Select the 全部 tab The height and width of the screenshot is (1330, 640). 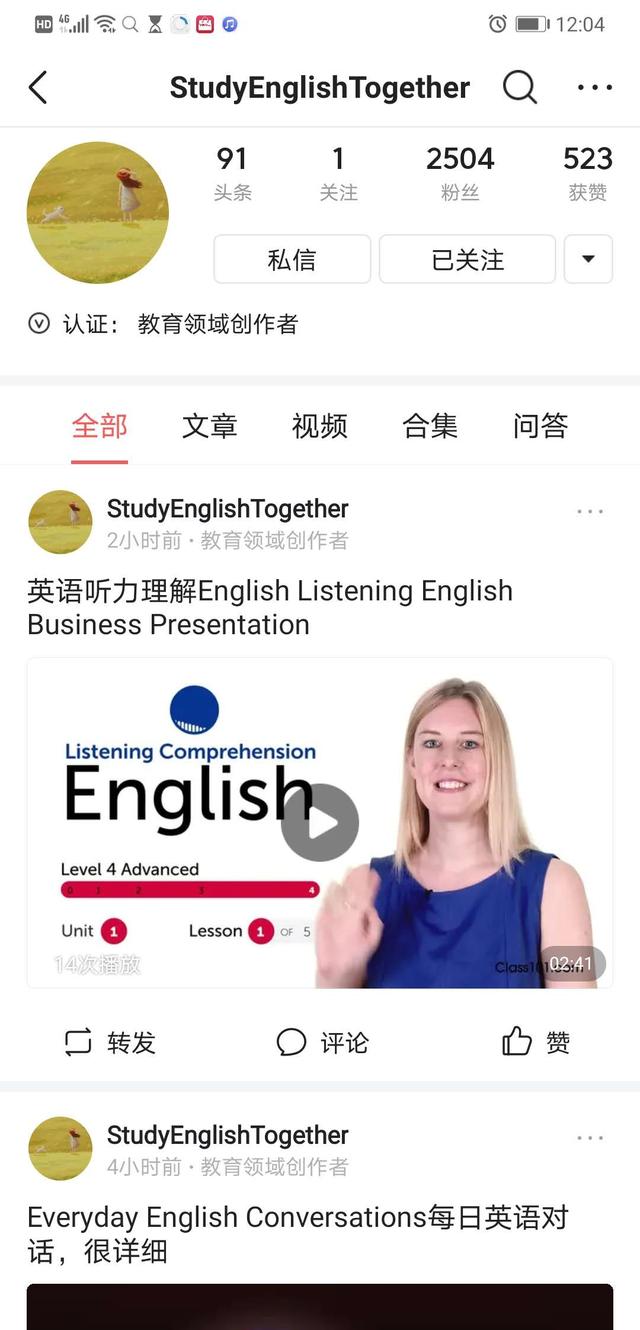coord(99,426)
